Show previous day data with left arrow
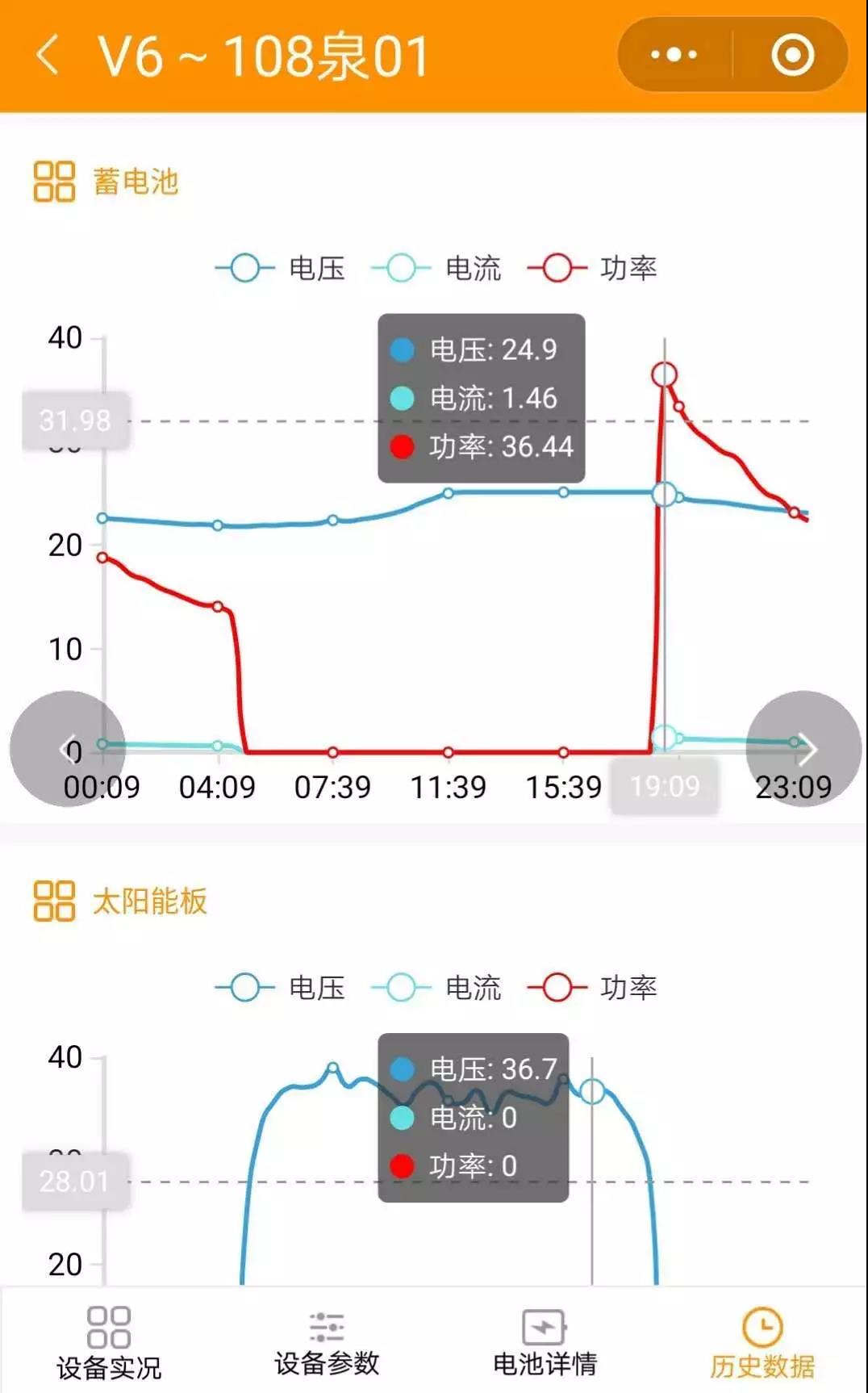Screen dimensions: 868x1393 68,749
